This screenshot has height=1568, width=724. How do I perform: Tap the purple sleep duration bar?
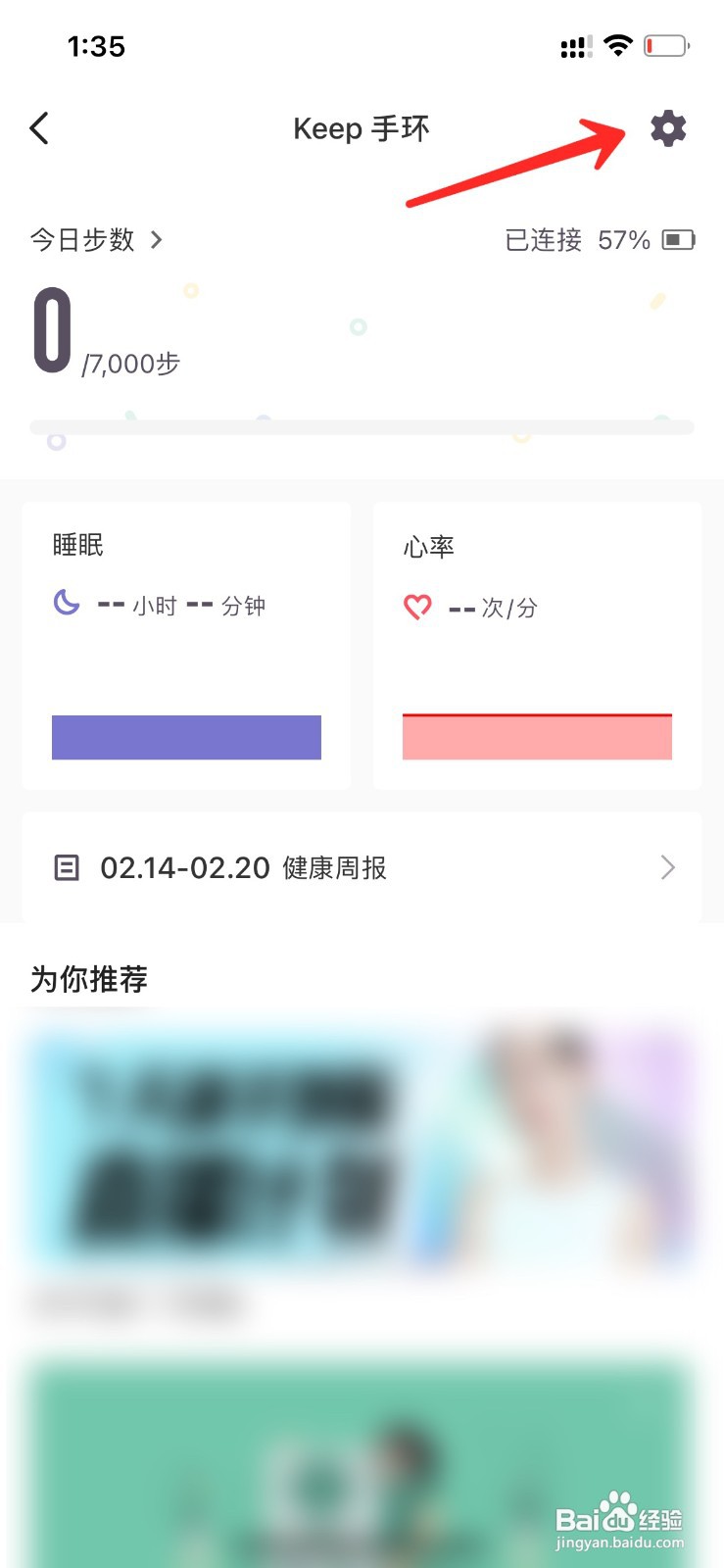tap(185, 735)
